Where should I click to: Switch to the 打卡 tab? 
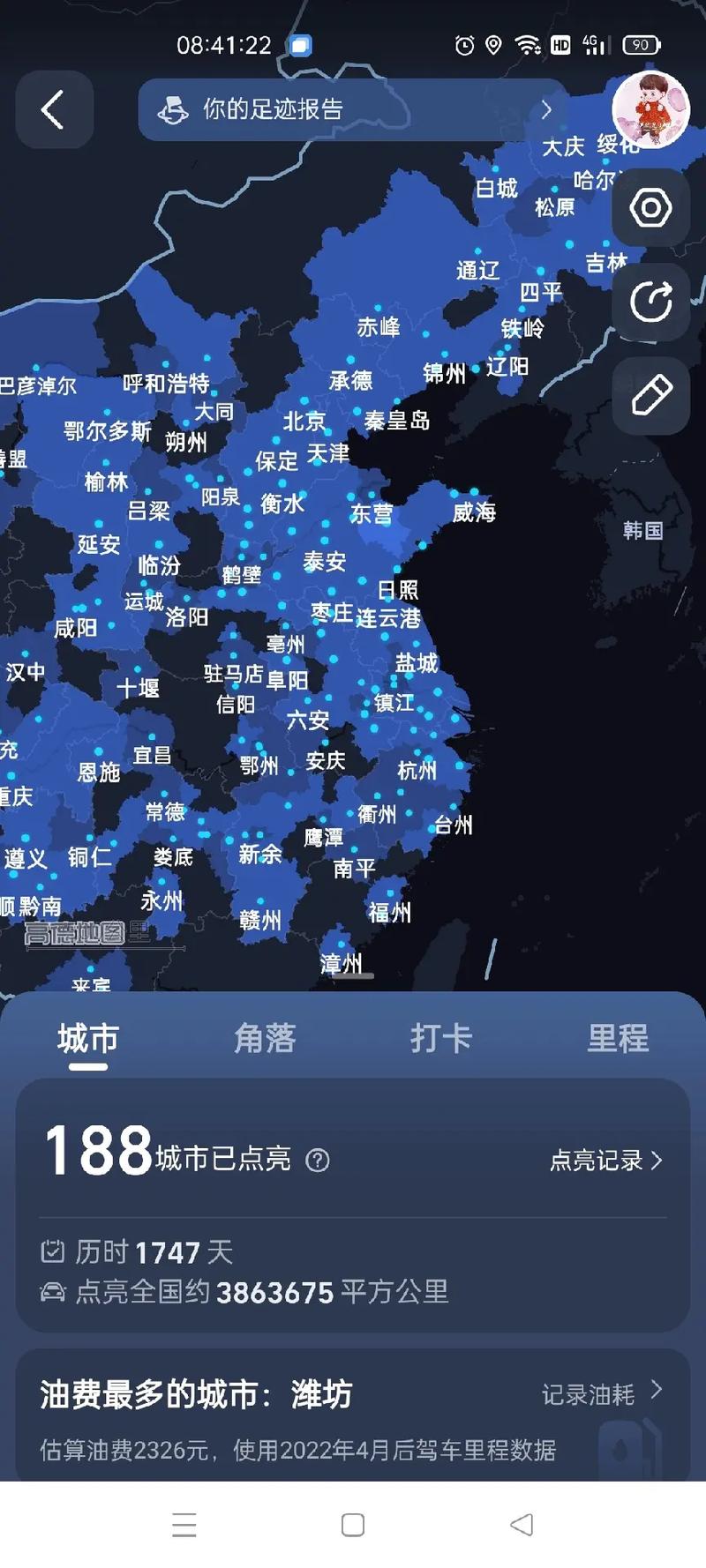tap(441, 1038)
